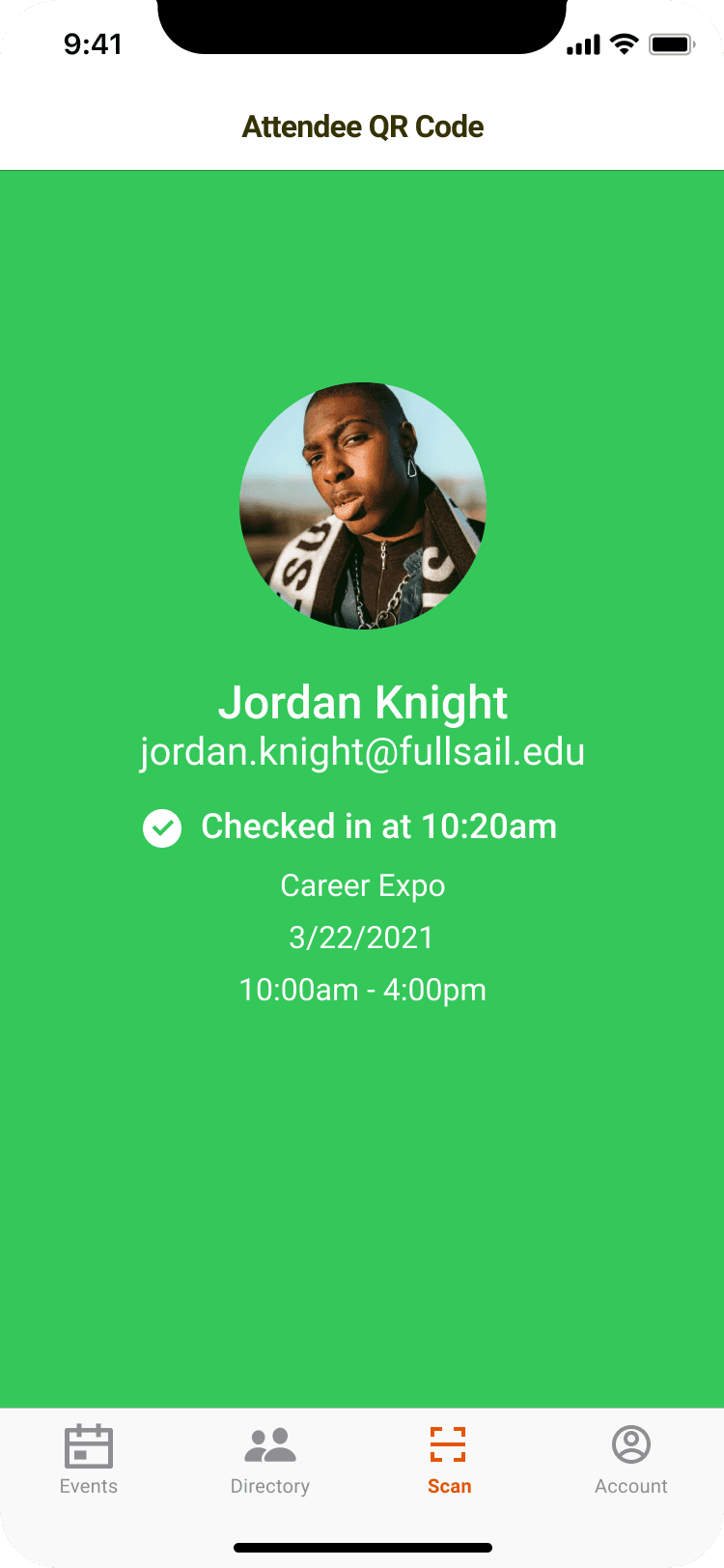Image resolution: width=724 pixels, height=1568 pixels.
Task: Go to the Account tab
Action: [x=631, y=1460]
